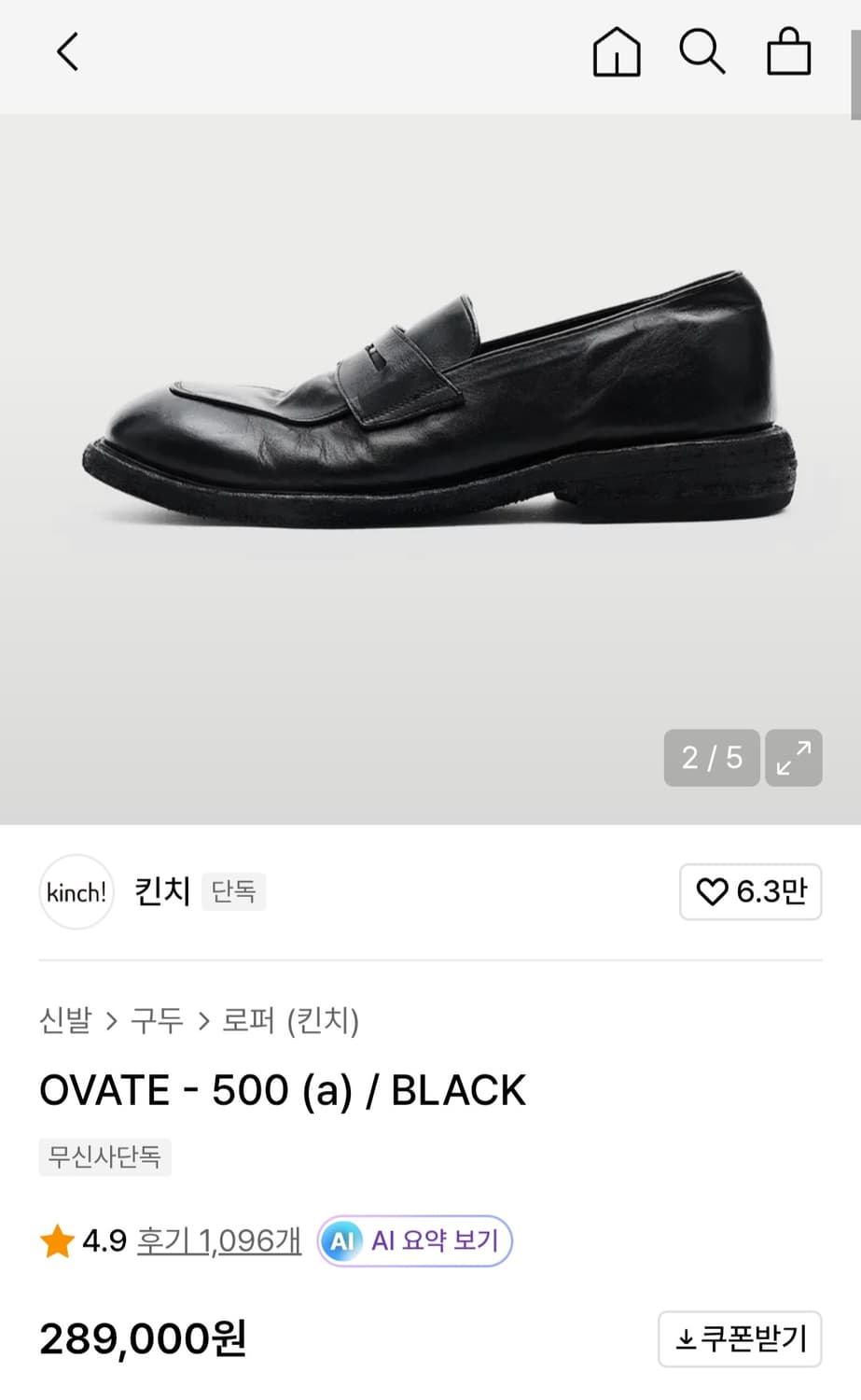Image resolution: width=861 pixels, height=1400 pixels.
Task: Go back using the back arrow
Action: point(66,52)
